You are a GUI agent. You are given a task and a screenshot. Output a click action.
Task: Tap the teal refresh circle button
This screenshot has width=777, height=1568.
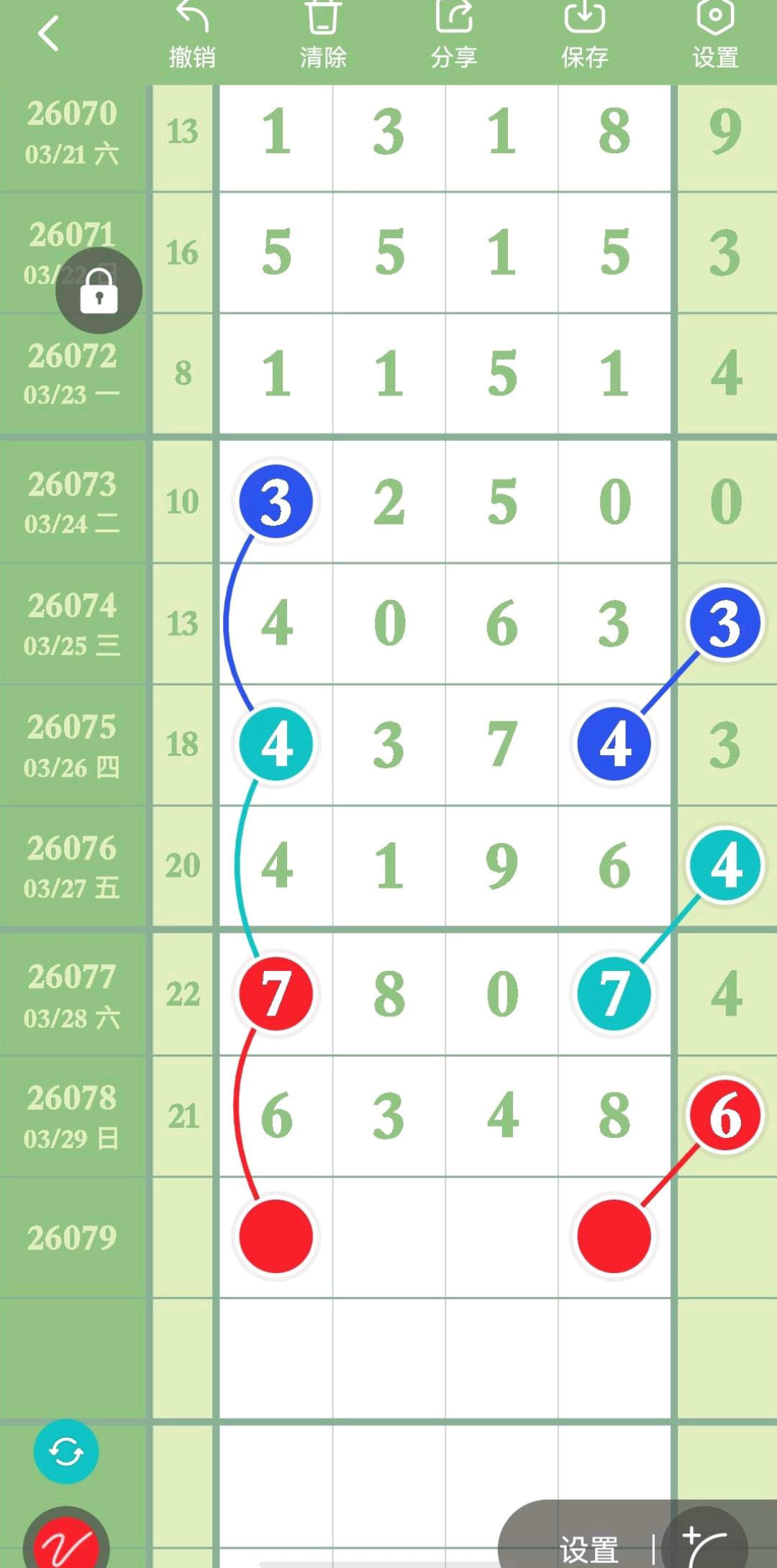click(x=66, y=1451)
